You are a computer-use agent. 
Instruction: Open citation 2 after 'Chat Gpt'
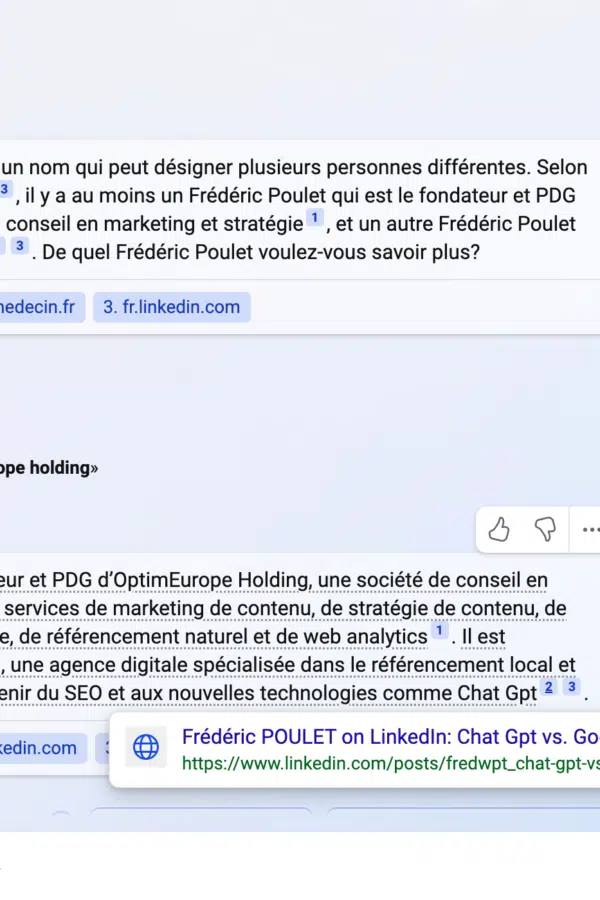[x=548, y=687]
